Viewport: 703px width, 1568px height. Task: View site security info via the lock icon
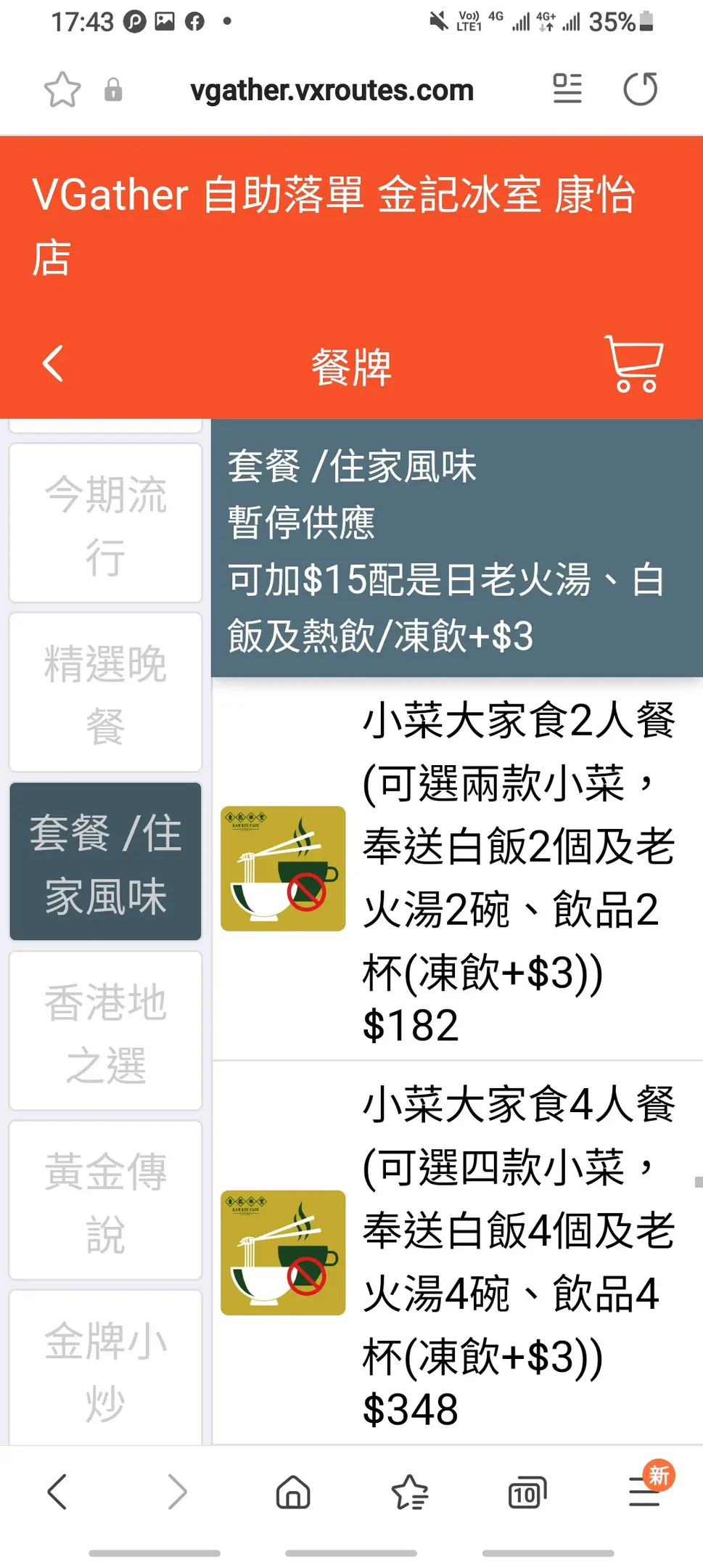113,91
